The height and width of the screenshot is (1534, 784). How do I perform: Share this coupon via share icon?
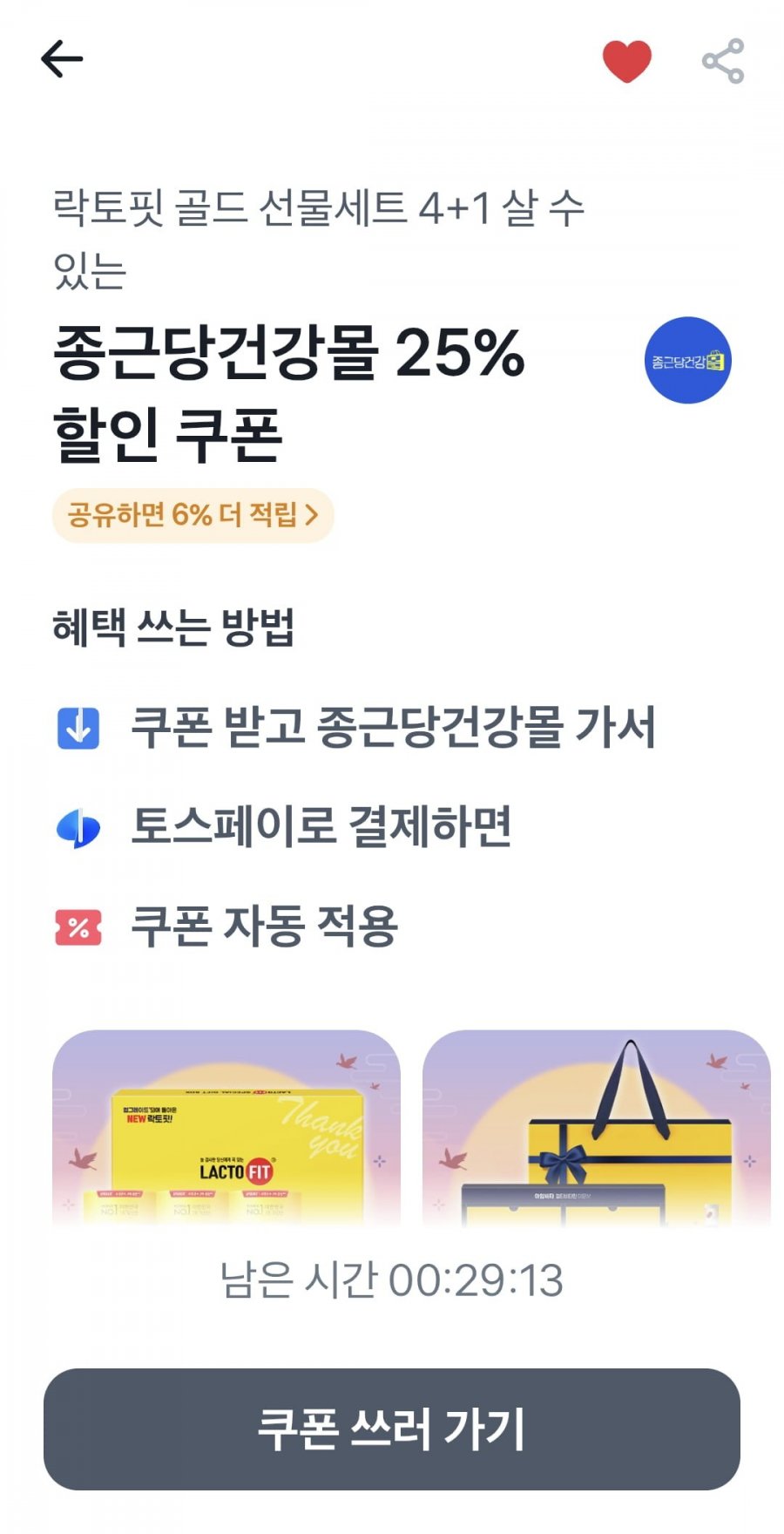coord(723,61)
